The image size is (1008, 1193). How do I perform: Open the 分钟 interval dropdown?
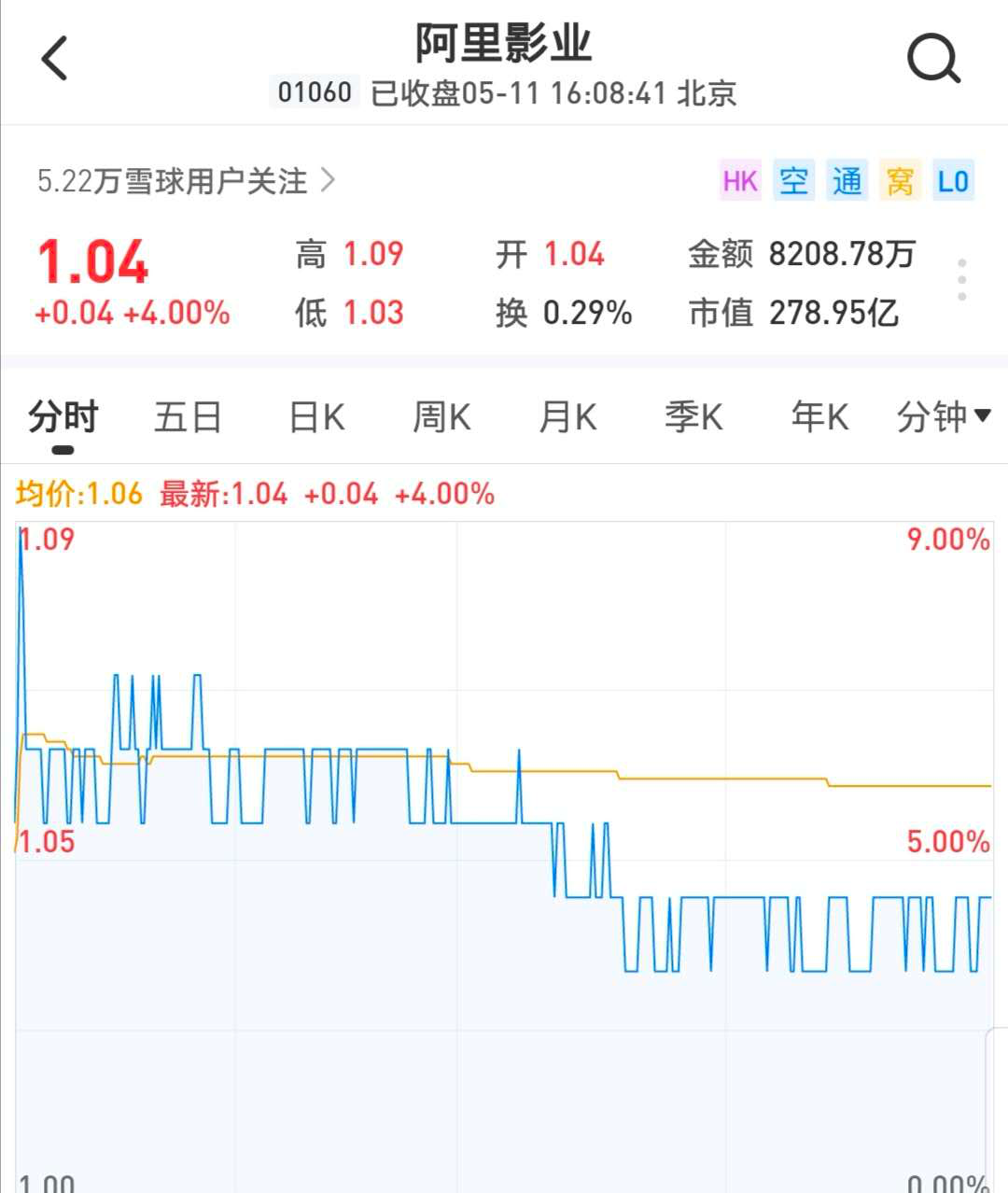944,417
